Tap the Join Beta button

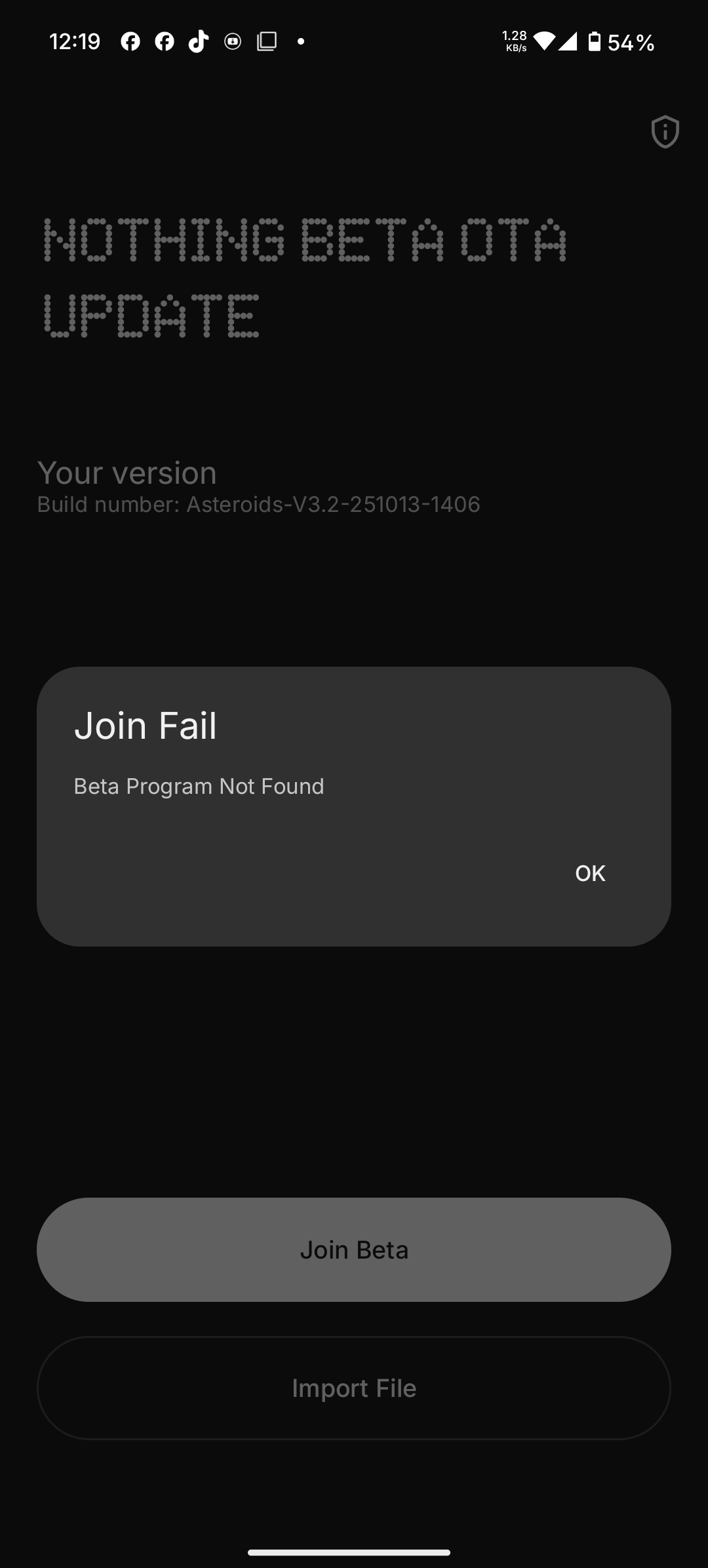pyautogui.click(x=354, y=1249)
